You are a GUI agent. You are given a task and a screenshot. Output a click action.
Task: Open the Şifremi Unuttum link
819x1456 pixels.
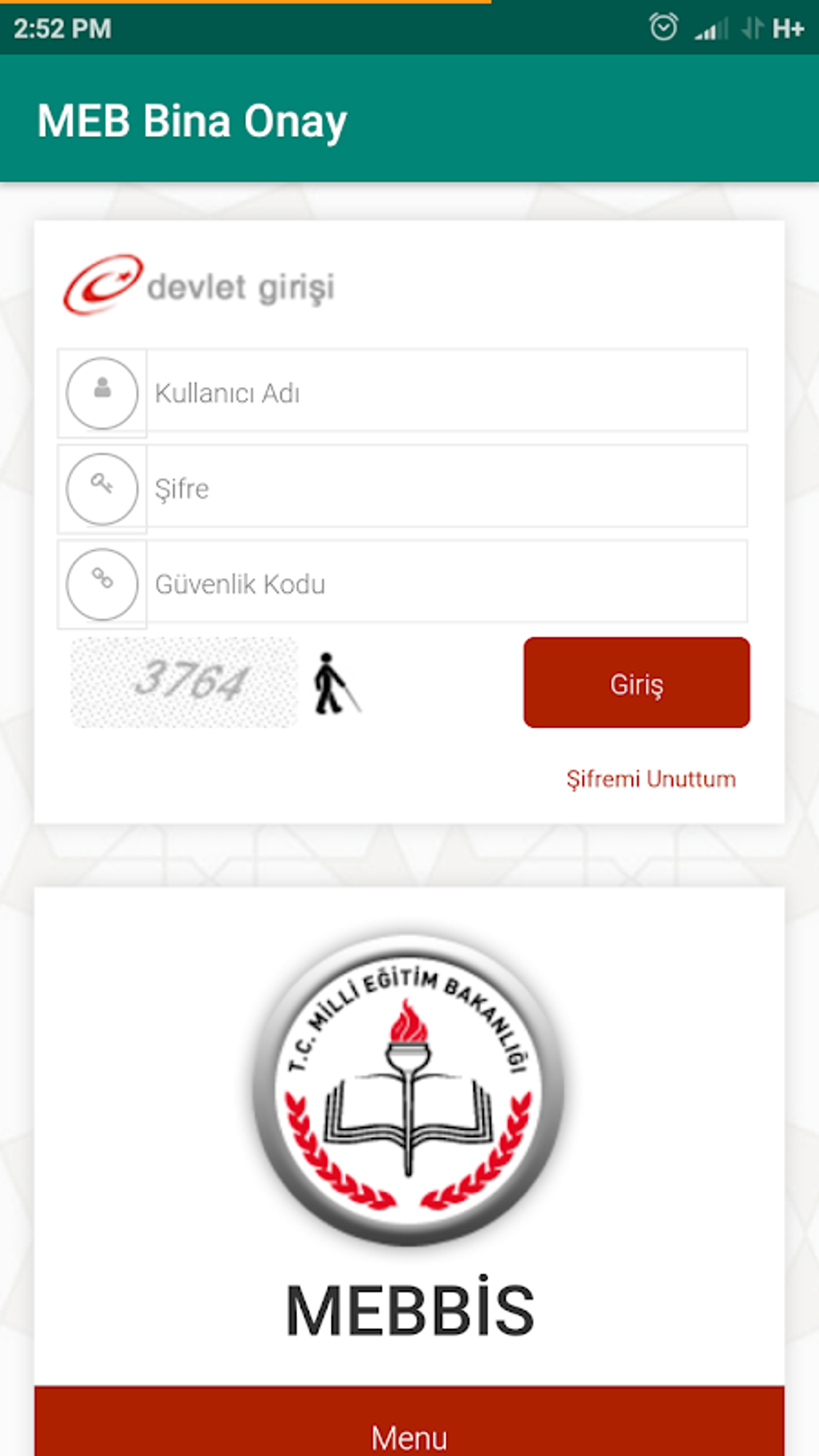(x=650, y=779)
